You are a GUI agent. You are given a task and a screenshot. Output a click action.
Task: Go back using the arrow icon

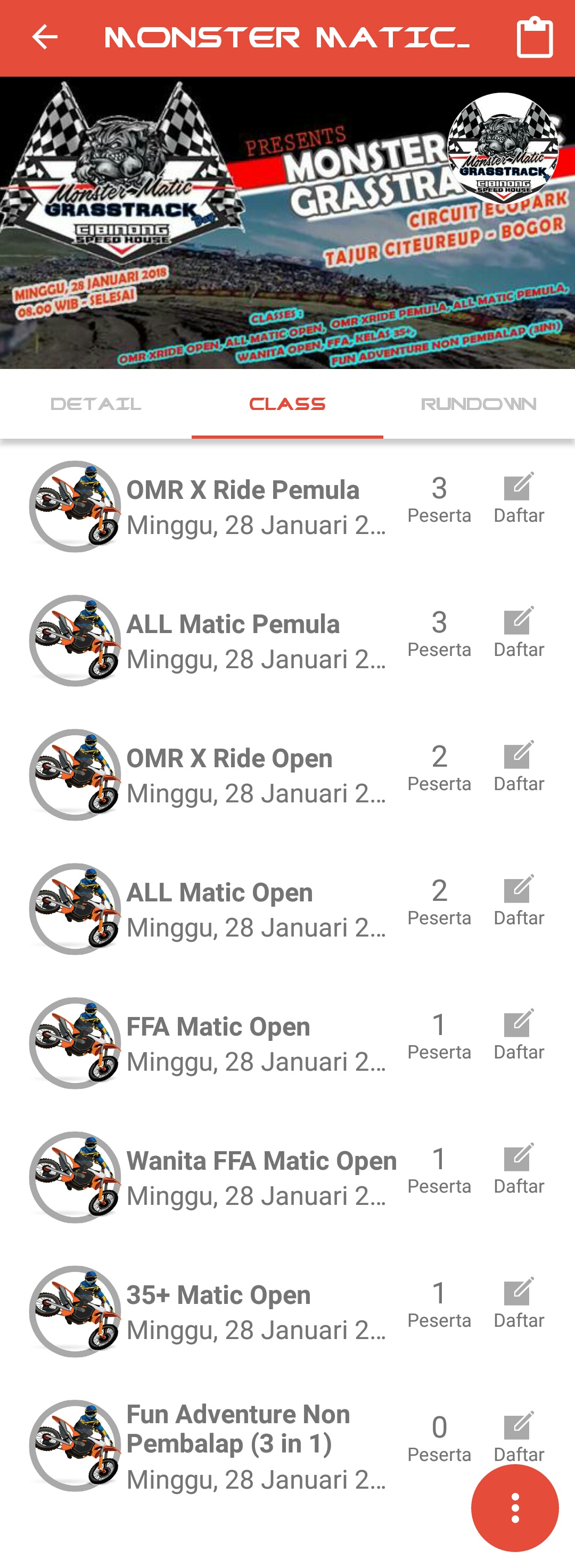tap(45, 38)
